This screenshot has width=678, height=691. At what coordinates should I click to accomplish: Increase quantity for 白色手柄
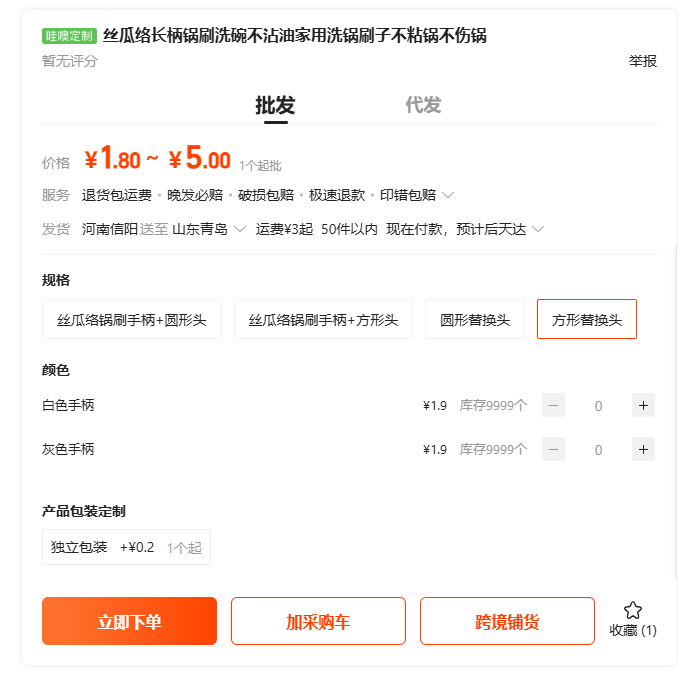(x=643, y=405)
